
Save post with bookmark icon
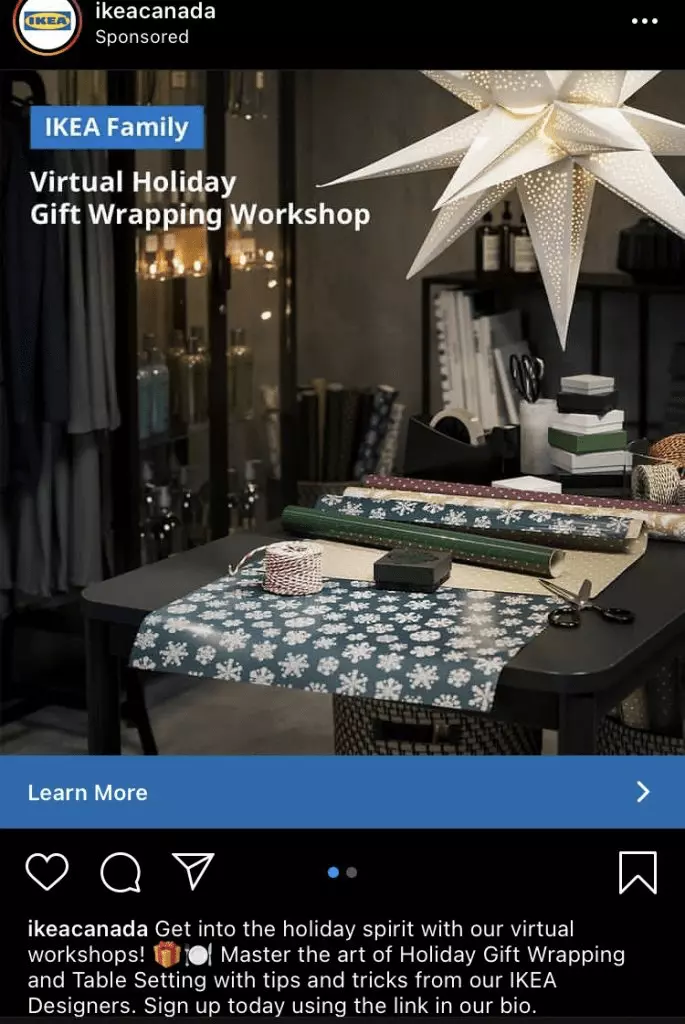(637, 872)
